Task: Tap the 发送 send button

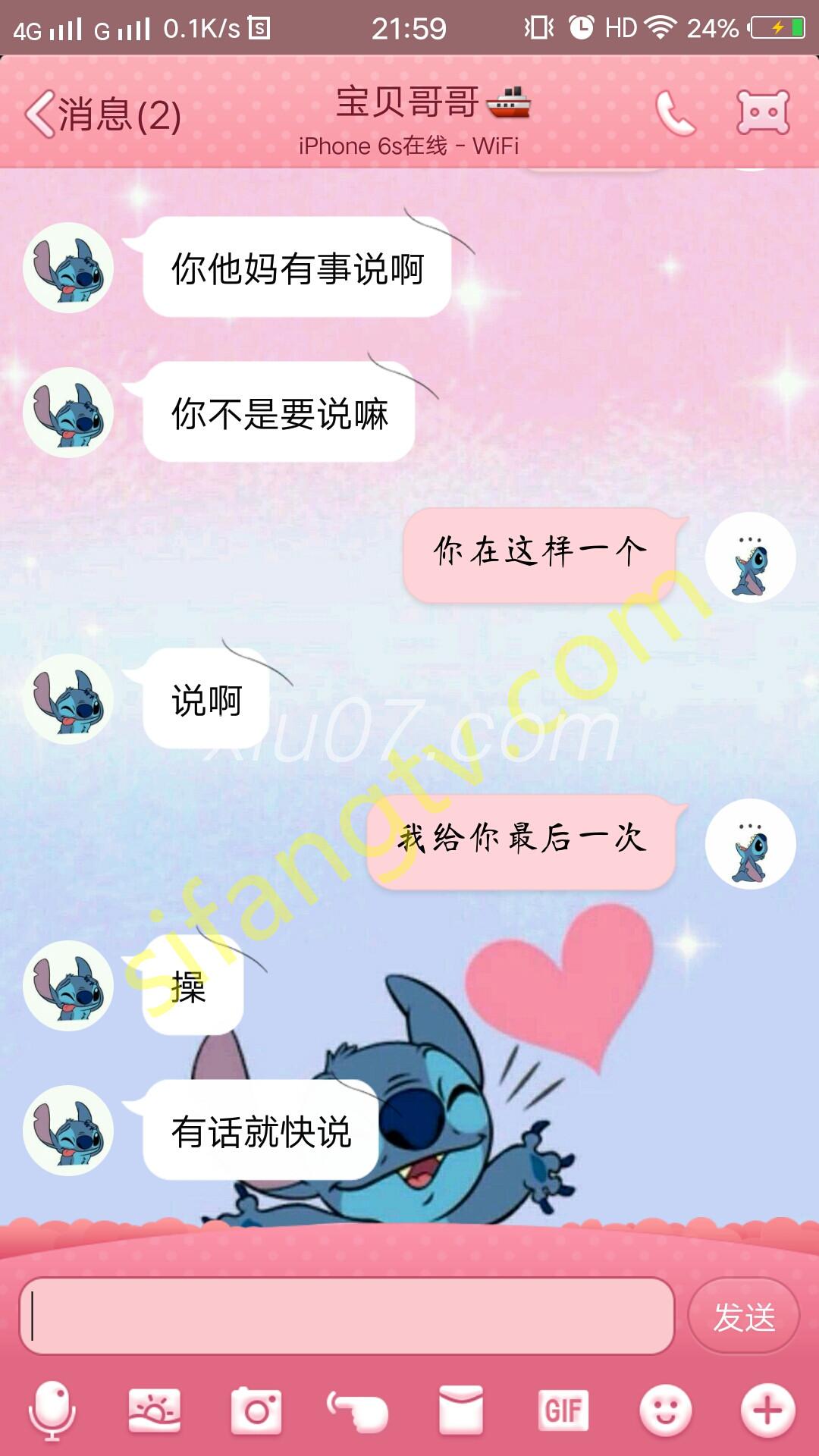Action: click(743, 1316)
